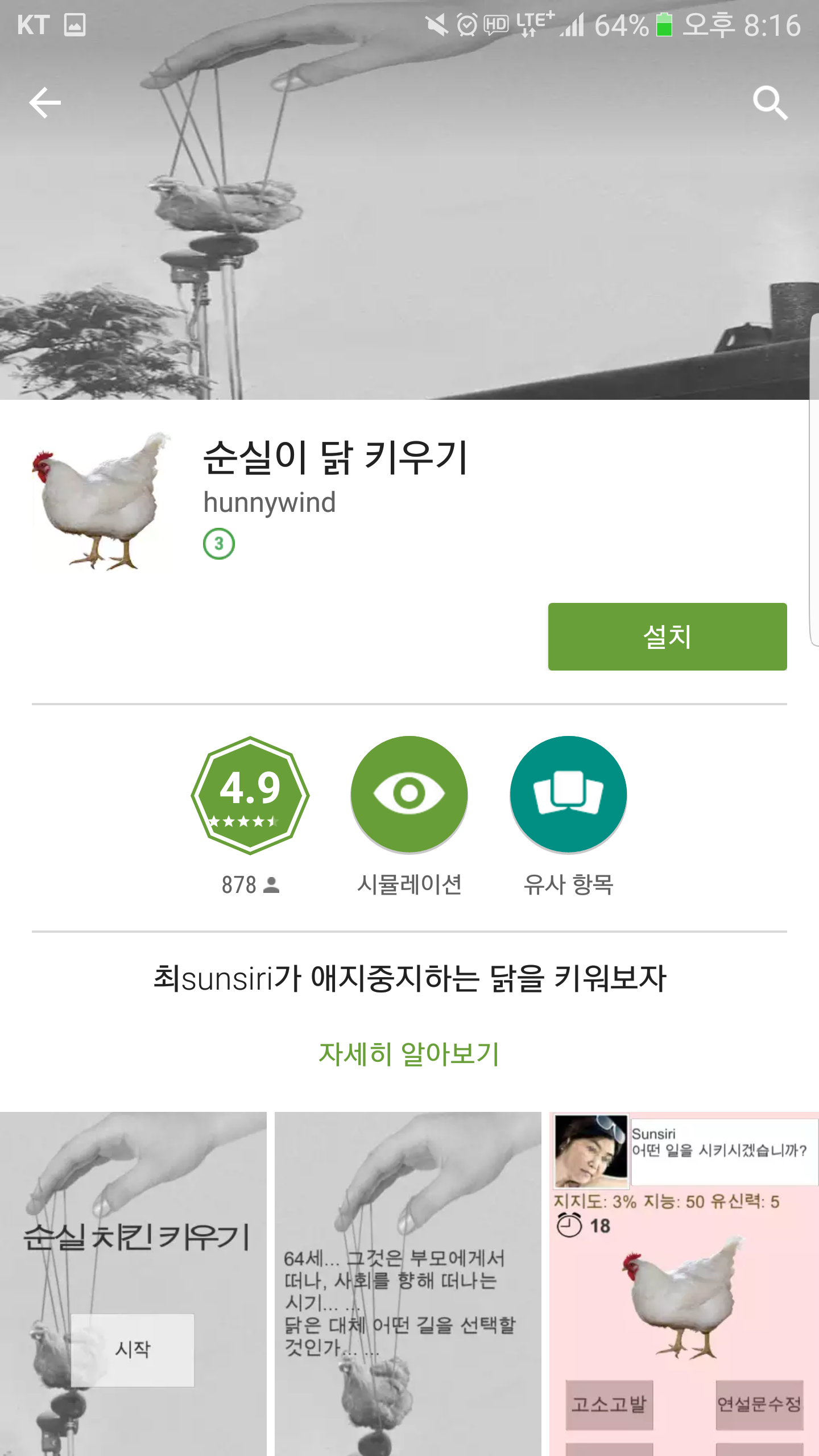The image size is (819, 1456).
Task: Tap the content rating 3 badge
Action: pos(219,544)
